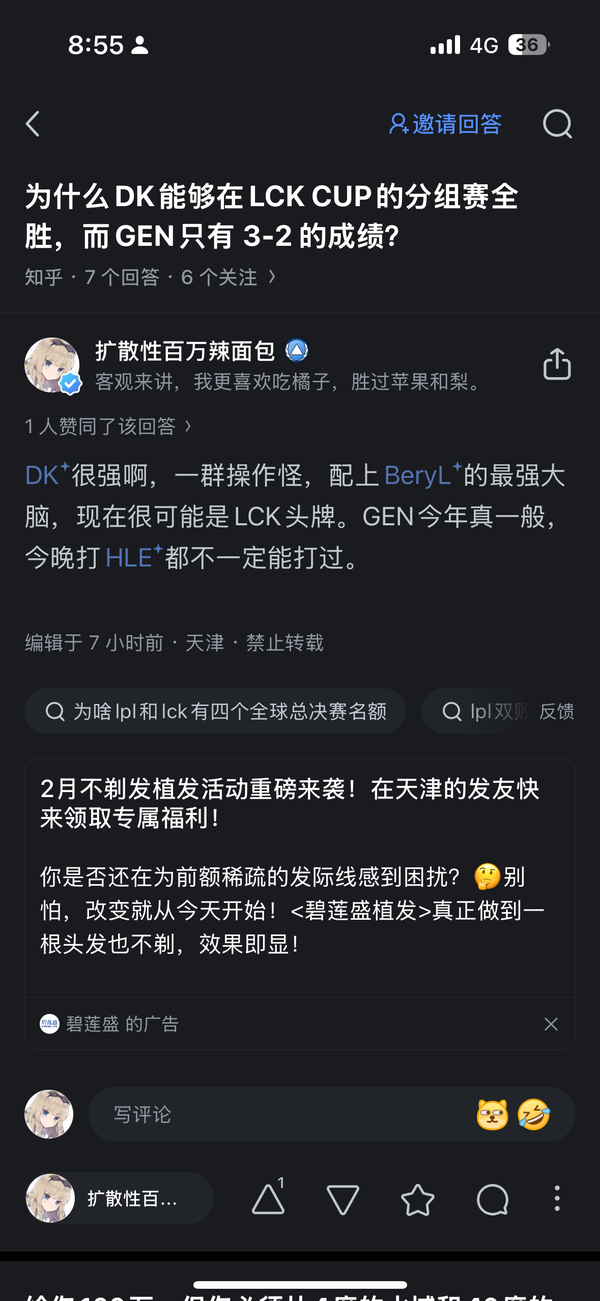Open the search magnifier icon

coord(557,124)
